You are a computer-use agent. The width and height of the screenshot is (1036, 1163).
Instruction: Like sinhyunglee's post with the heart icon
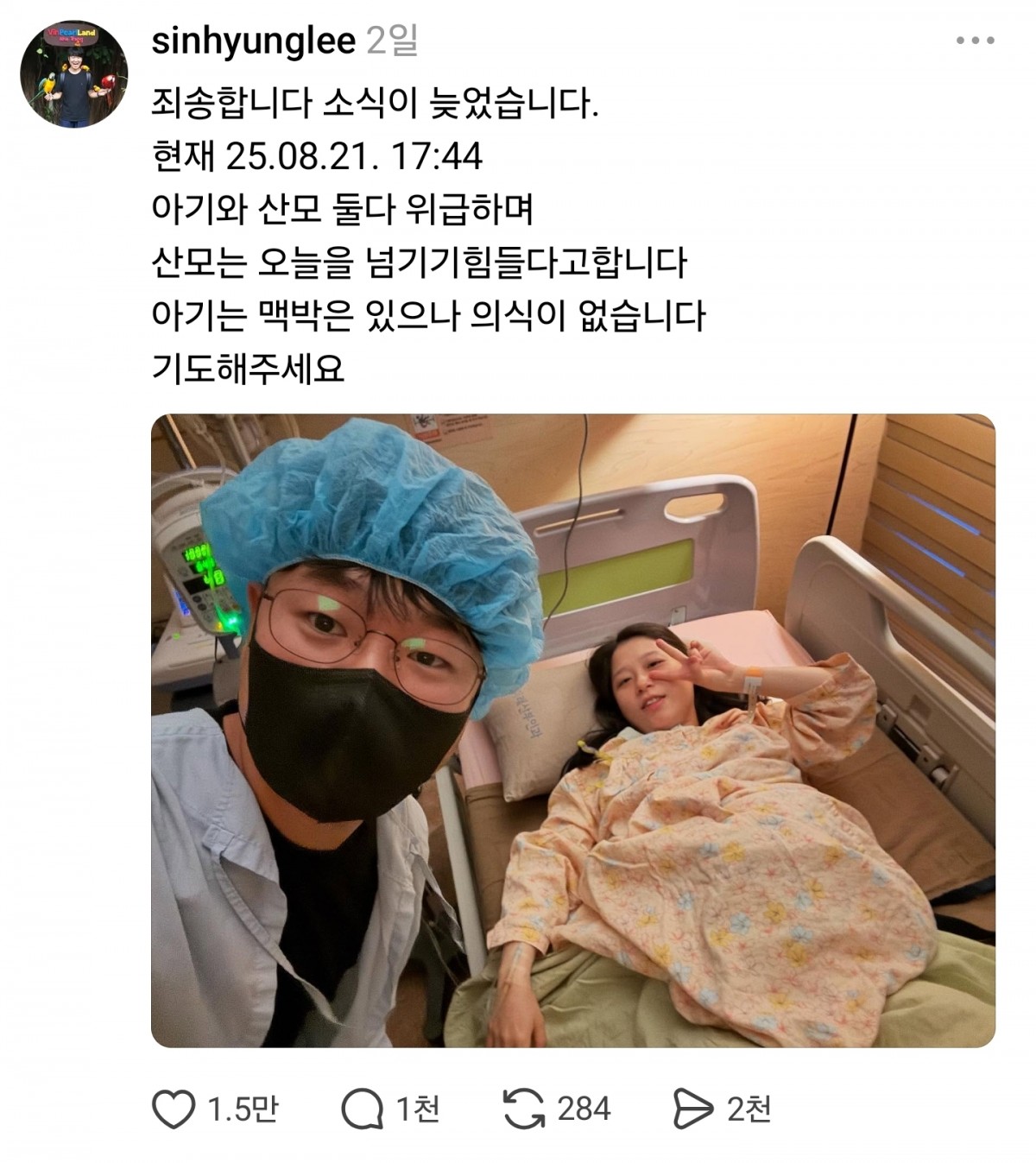coord(174,1109)
